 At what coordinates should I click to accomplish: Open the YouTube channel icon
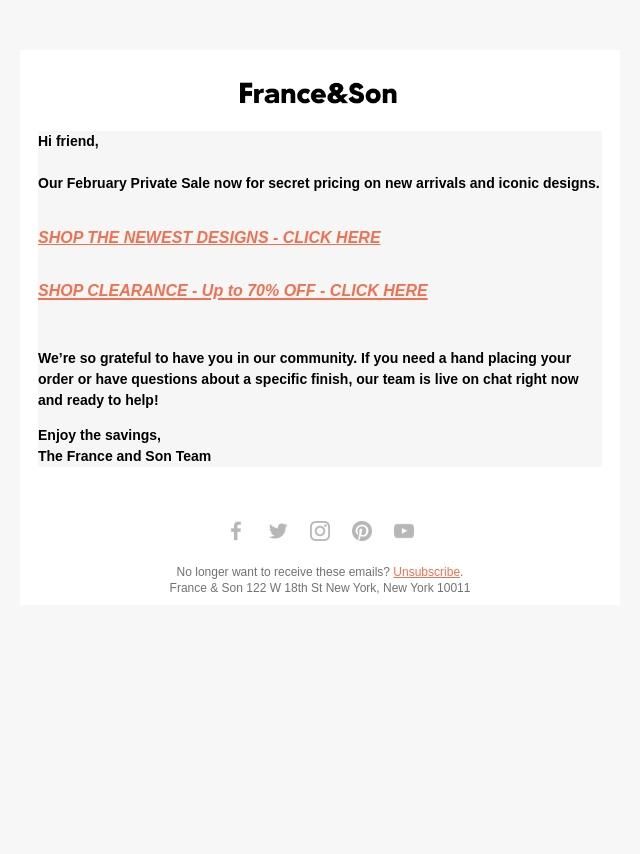404,531
